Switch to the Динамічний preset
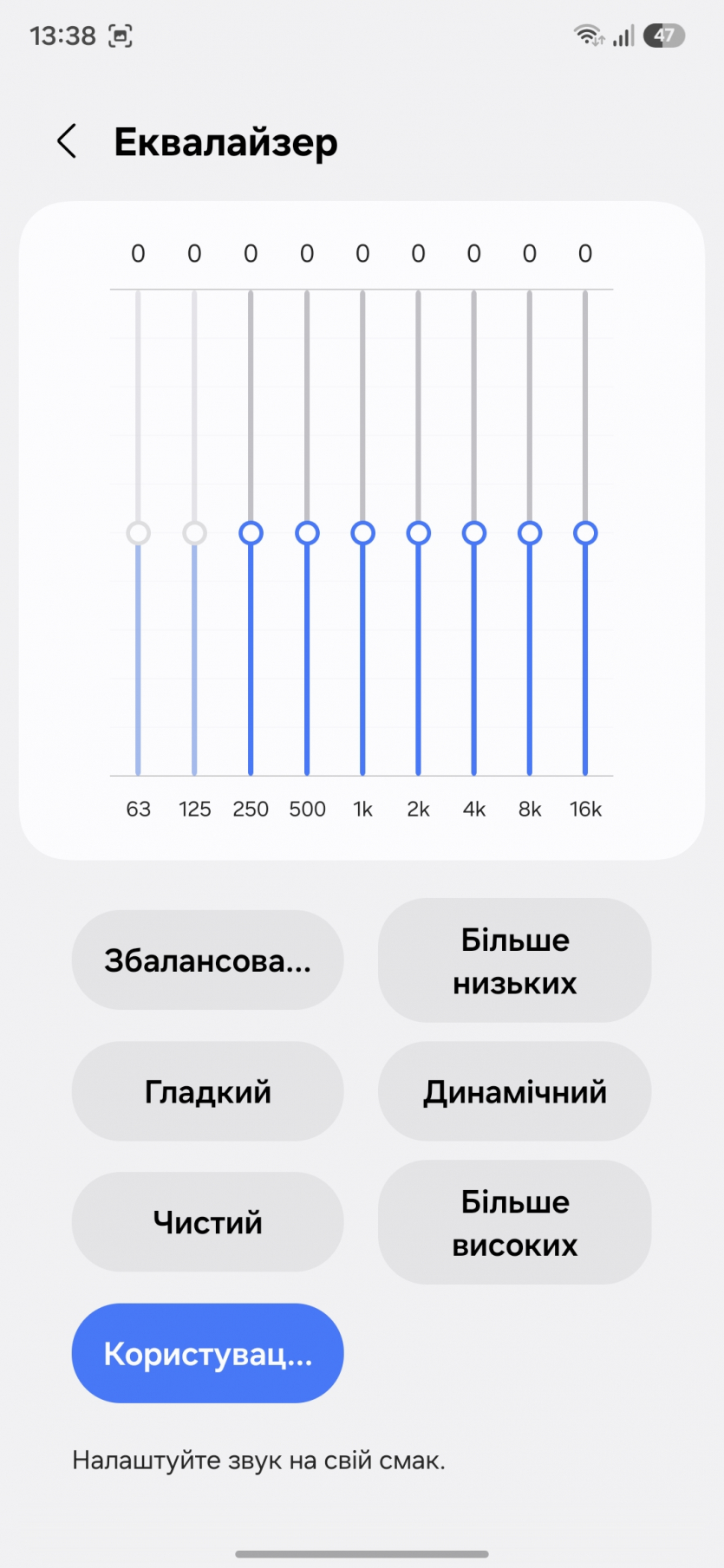Image resolution: width=724 pixels, height=1568 pixels. coord(514,1091)
